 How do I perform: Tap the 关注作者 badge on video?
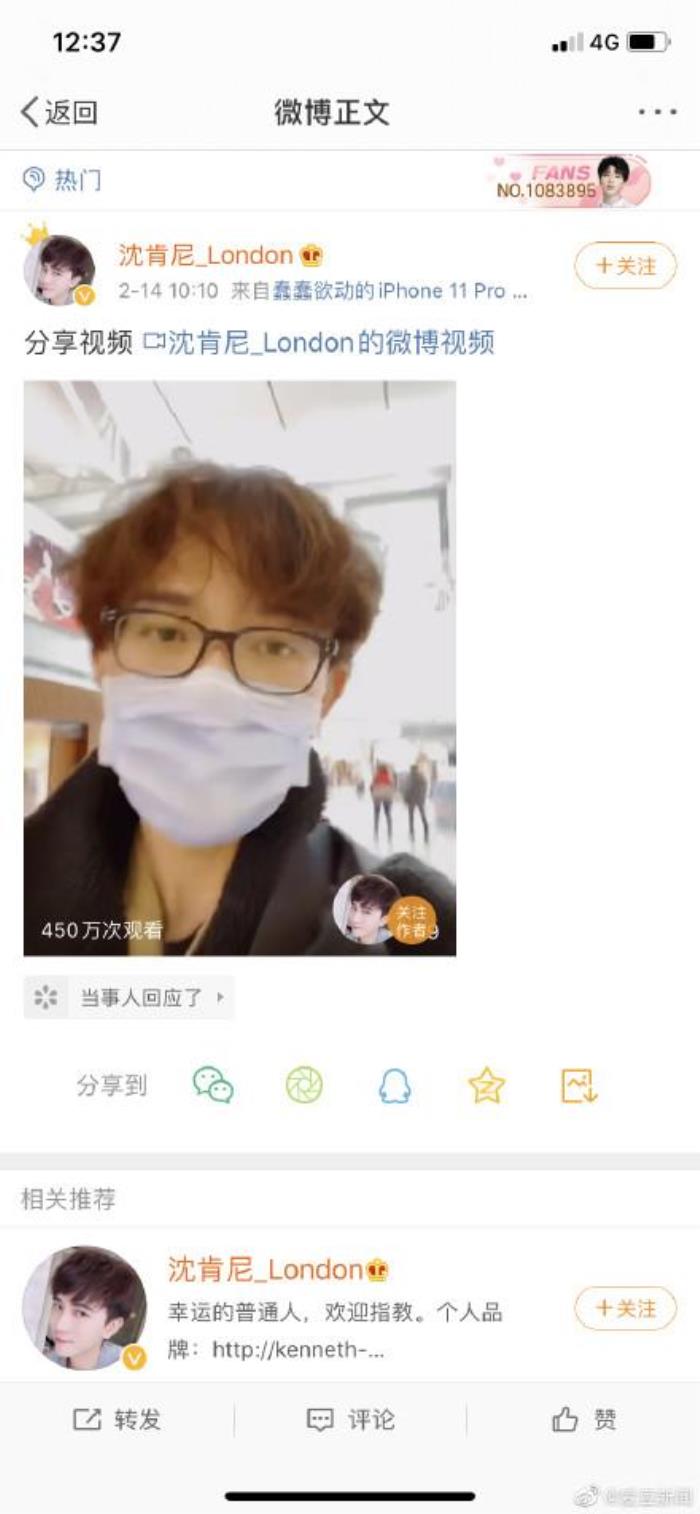412,920
